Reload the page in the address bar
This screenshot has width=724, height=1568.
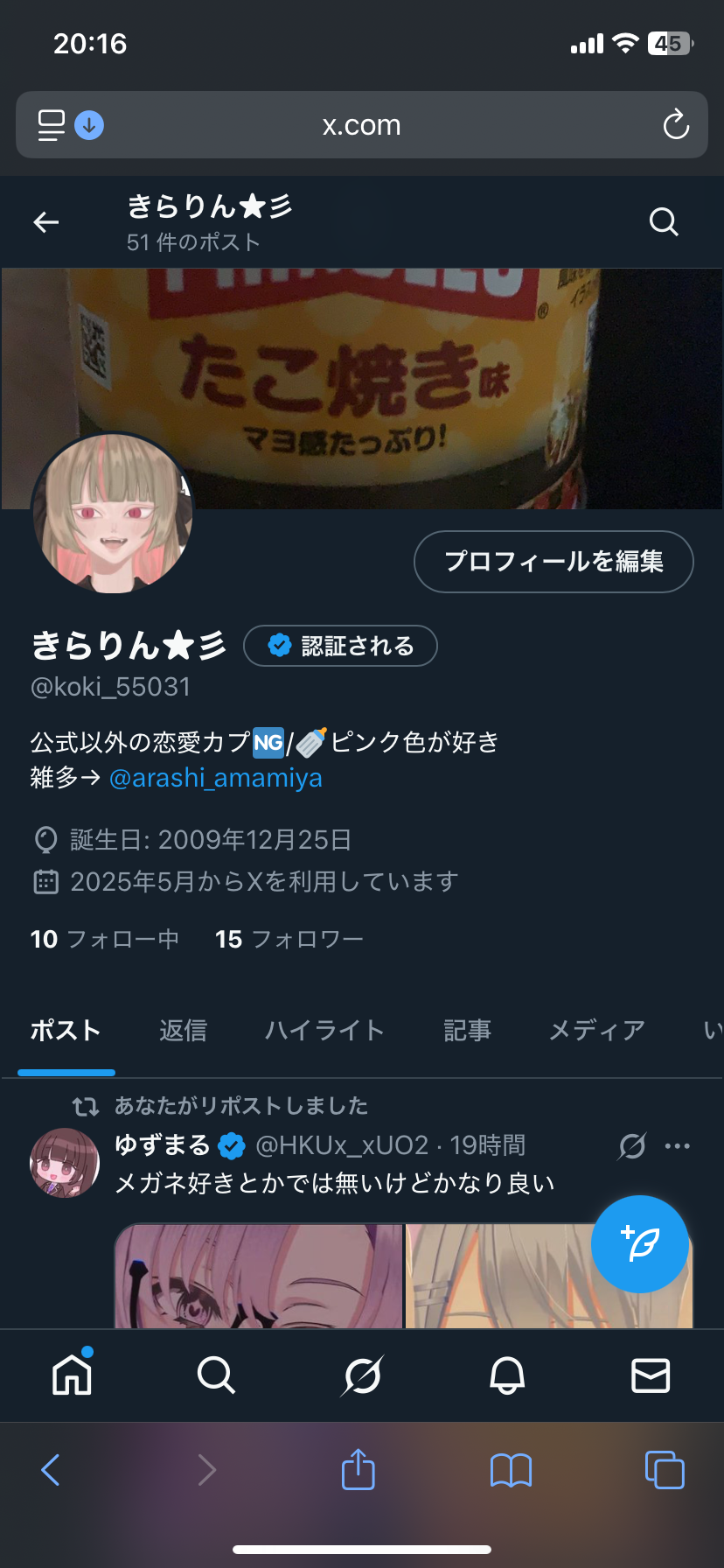676,125
